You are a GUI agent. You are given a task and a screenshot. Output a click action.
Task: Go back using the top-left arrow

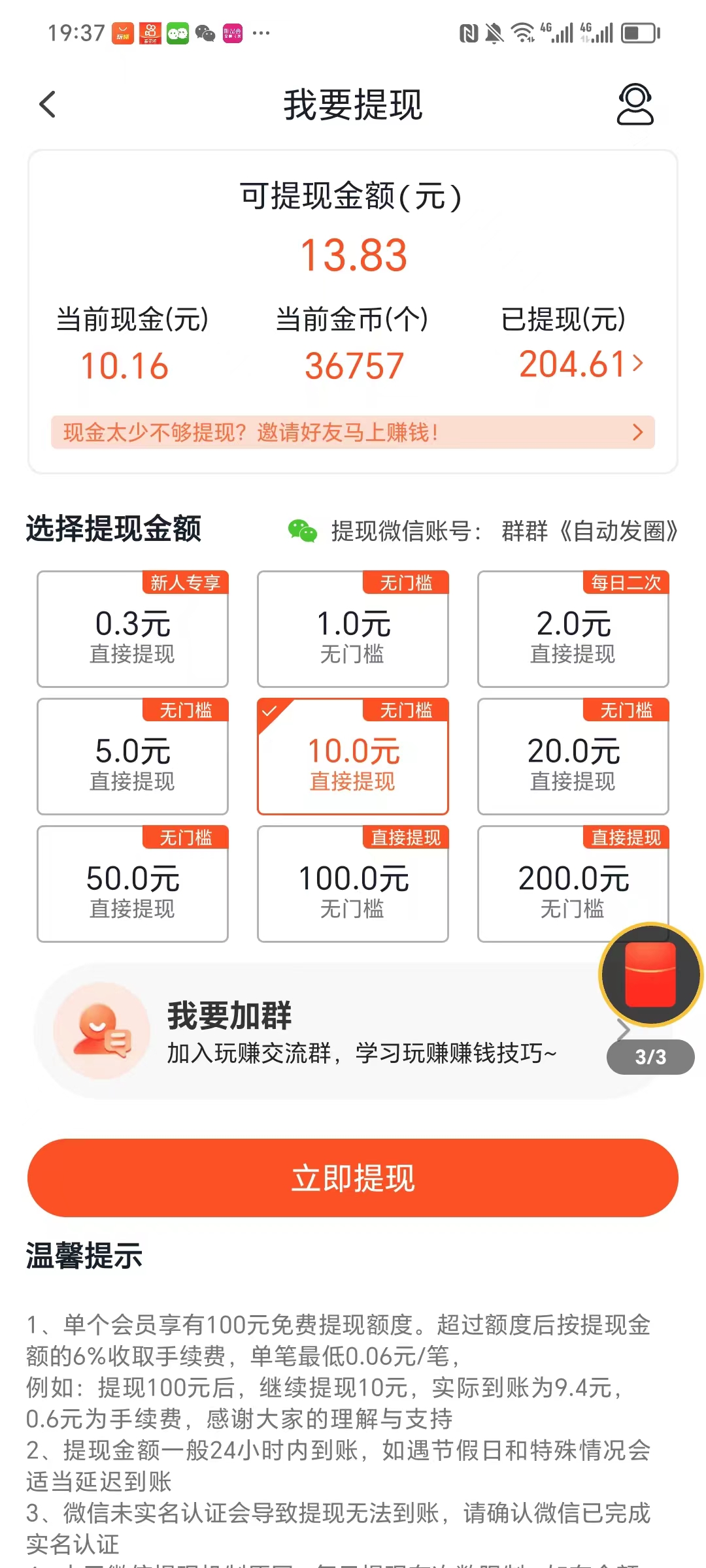pyautogui.click(x=48, y=105)
